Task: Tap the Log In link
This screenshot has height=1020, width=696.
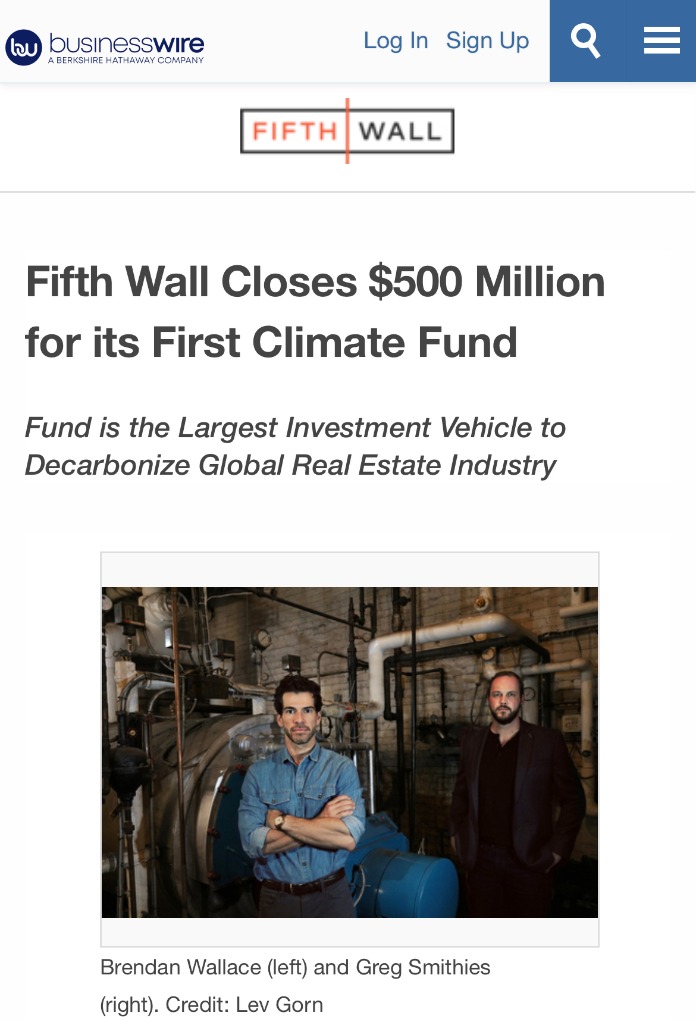Action: click(395, 41)
